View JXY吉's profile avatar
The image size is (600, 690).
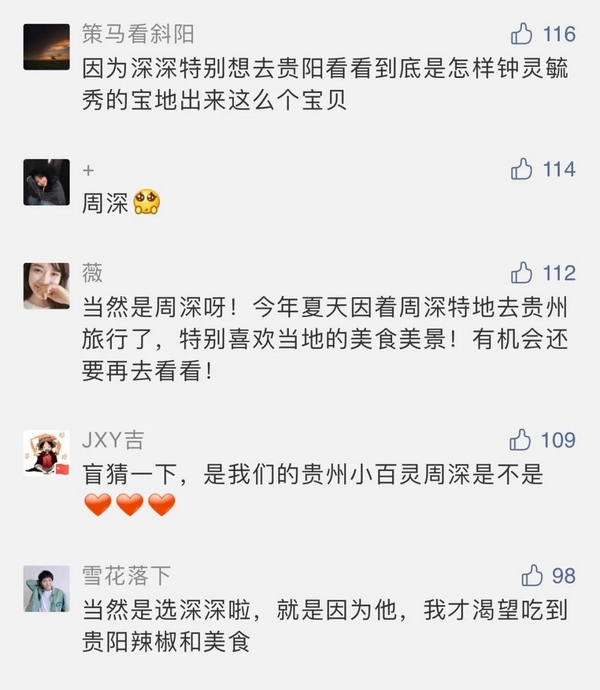(46, 453)
